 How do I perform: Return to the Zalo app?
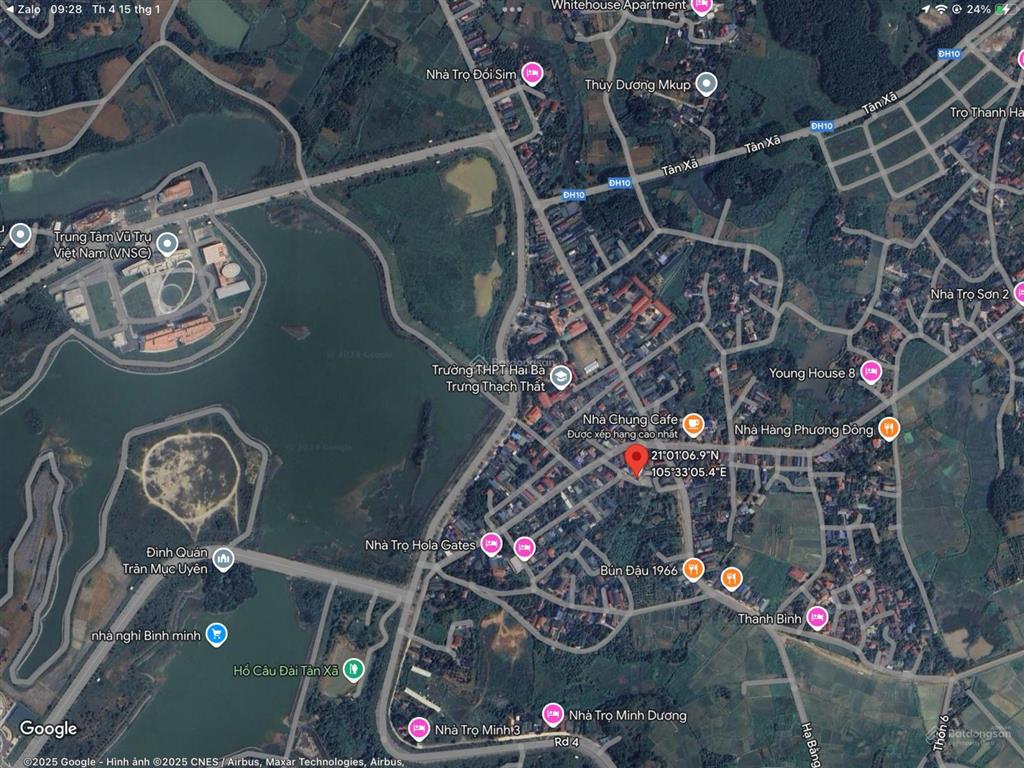[x=23, y=8]
